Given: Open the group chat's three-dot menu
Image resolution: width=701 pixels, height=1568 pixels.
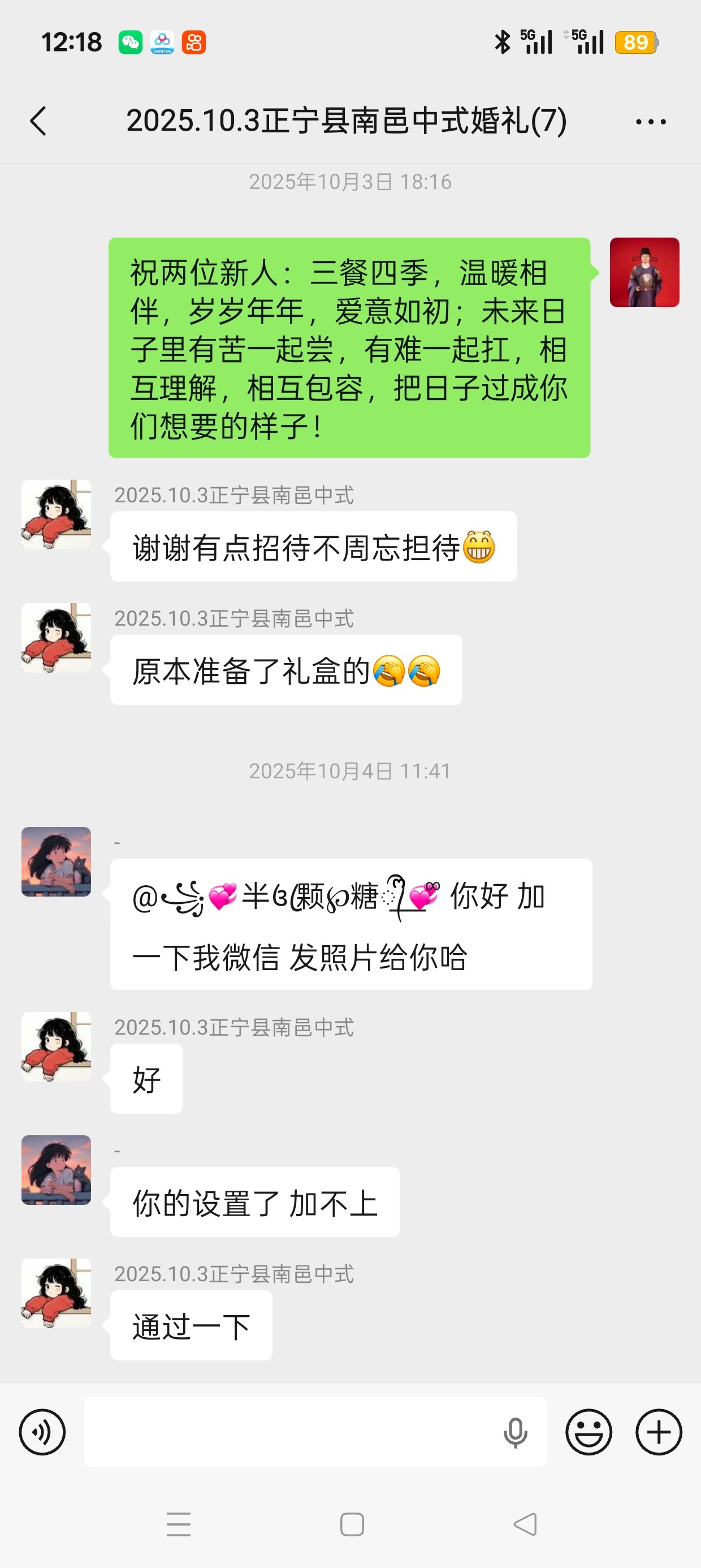Looking at the screenshot, I should (651, 122).
